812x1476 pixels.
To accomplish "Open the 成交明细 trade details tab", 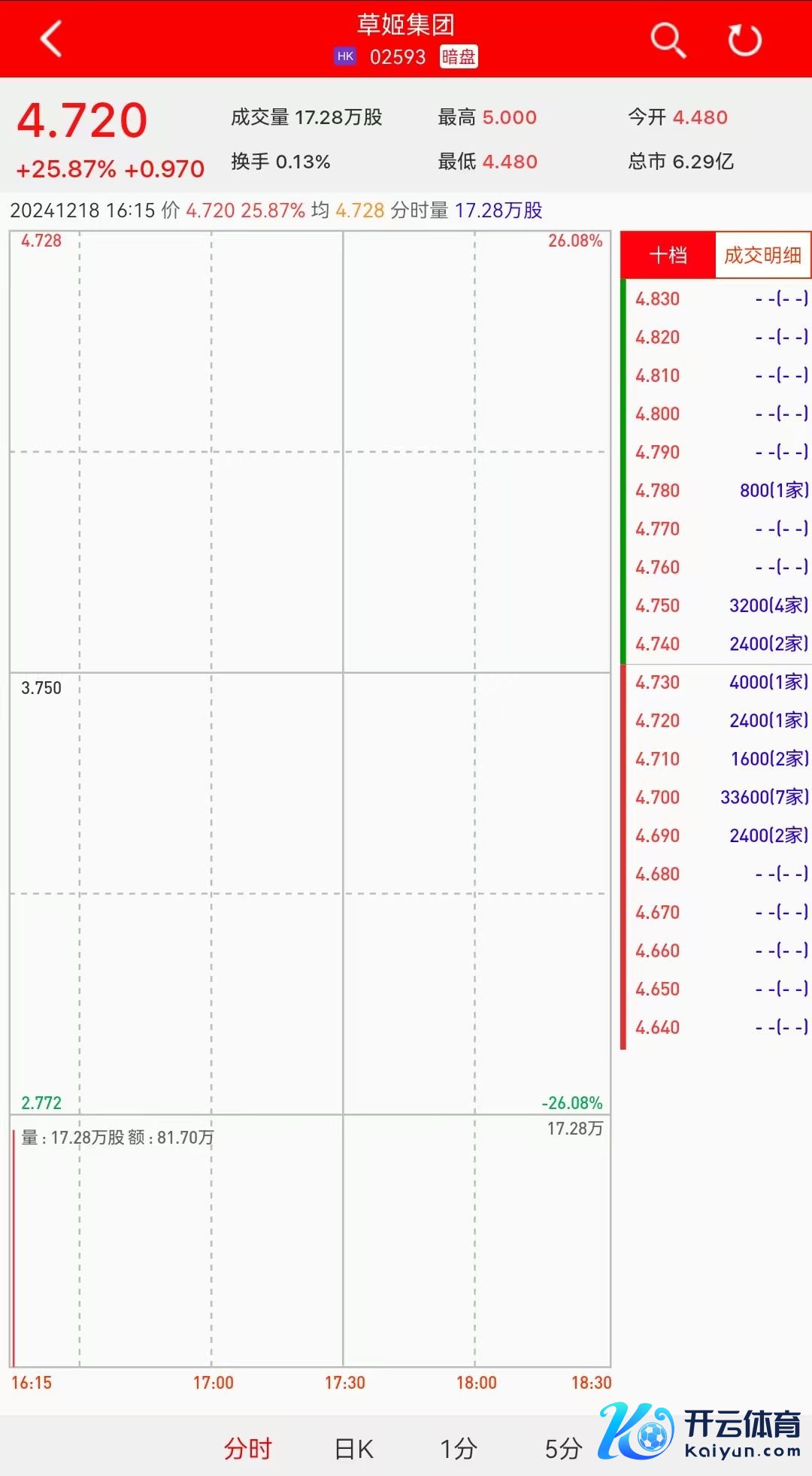I will point(762,256).
